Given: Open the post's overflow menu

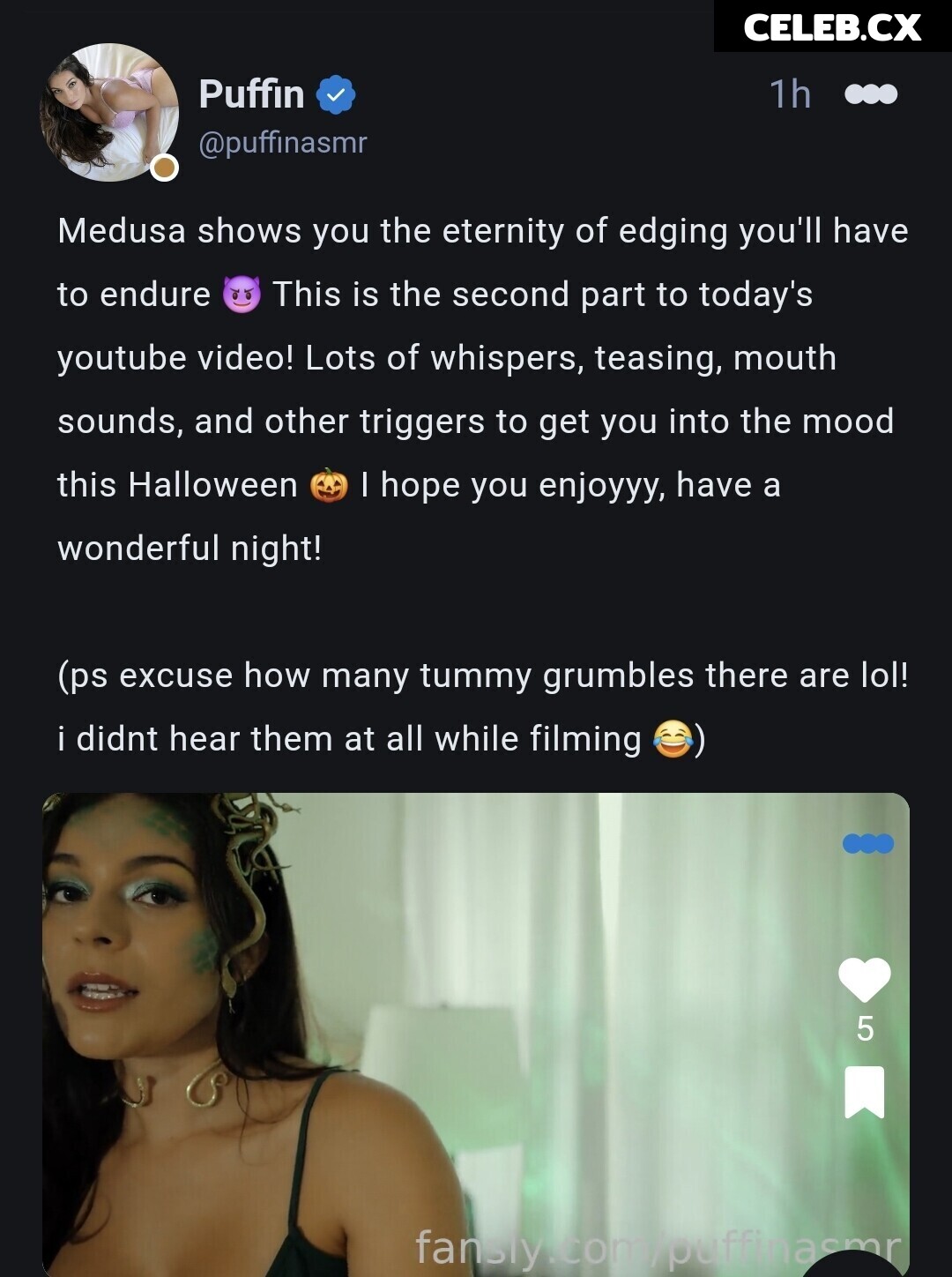Looking at the screenshot, I should [870, 94].
